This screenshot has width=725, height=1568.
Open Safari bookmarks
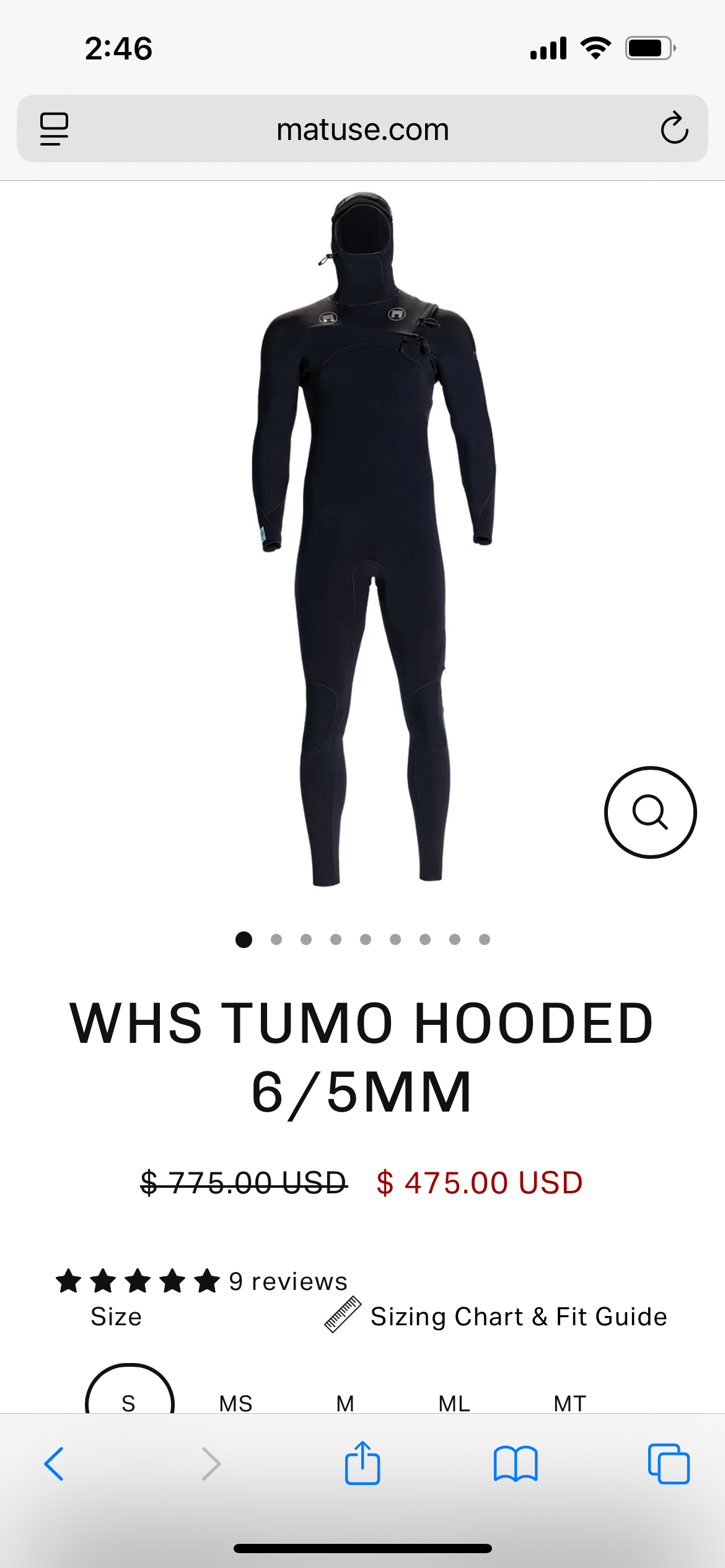(x=515, y=1464)
